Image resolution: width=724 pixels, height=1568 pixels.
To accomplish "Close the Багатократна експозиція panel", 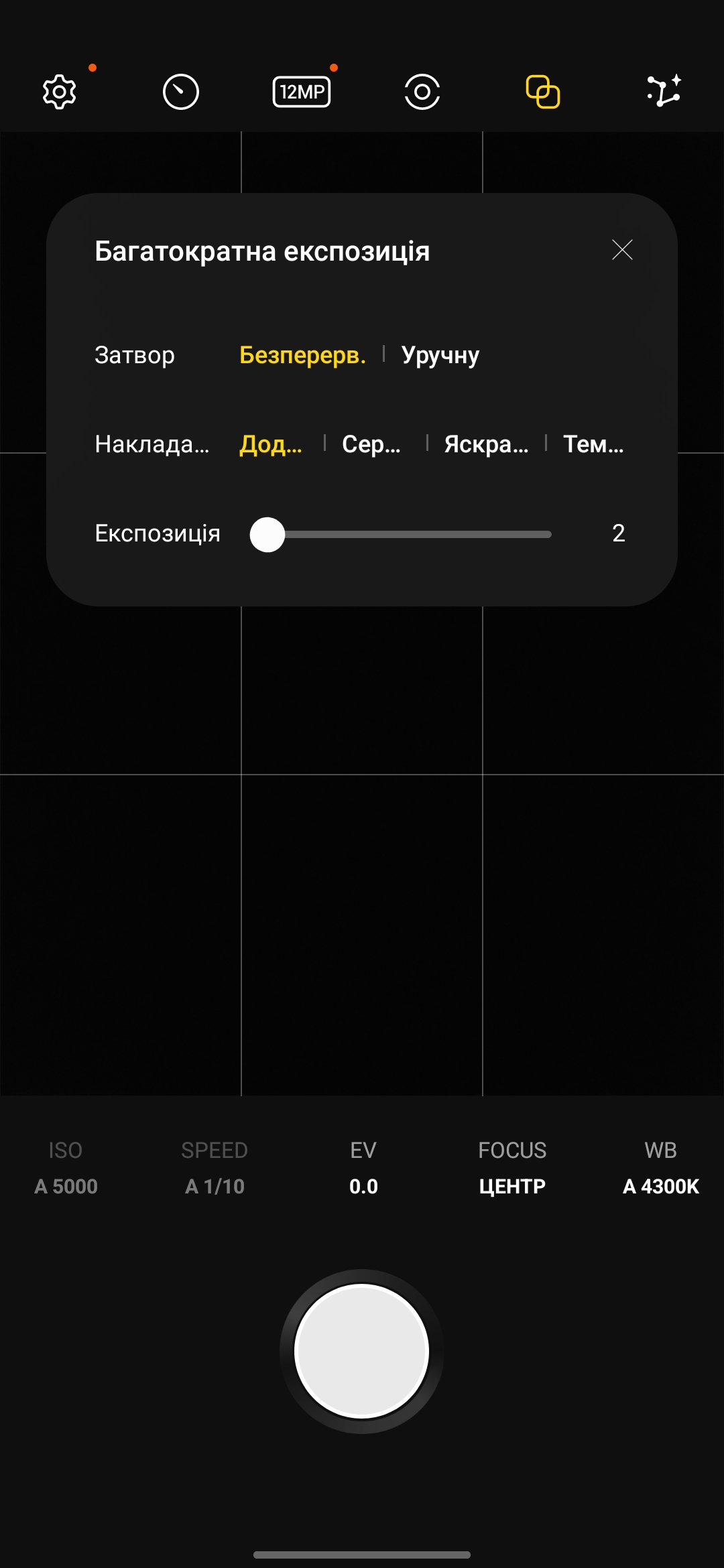I will point(622,250).
